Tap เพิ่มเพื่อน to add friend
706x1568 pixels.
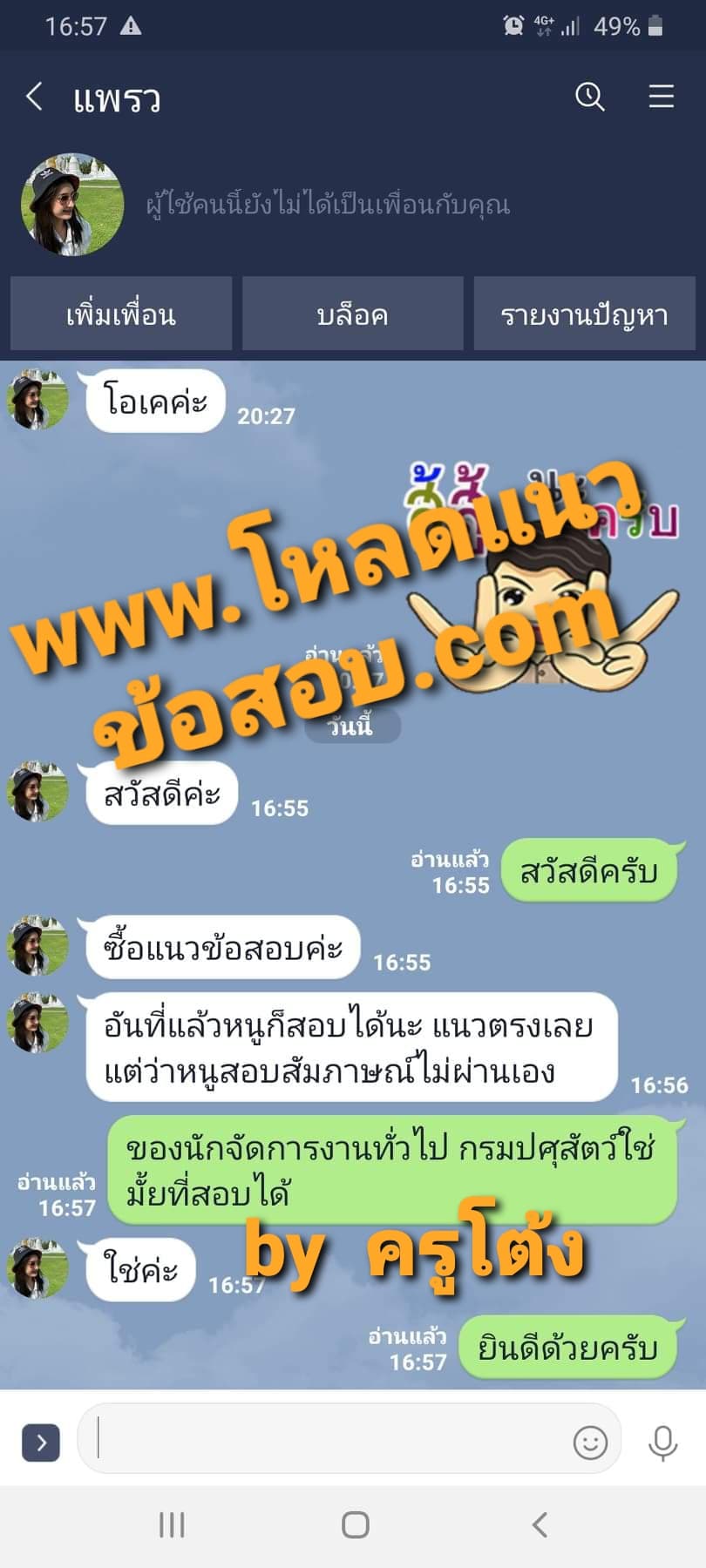point(121,314)
